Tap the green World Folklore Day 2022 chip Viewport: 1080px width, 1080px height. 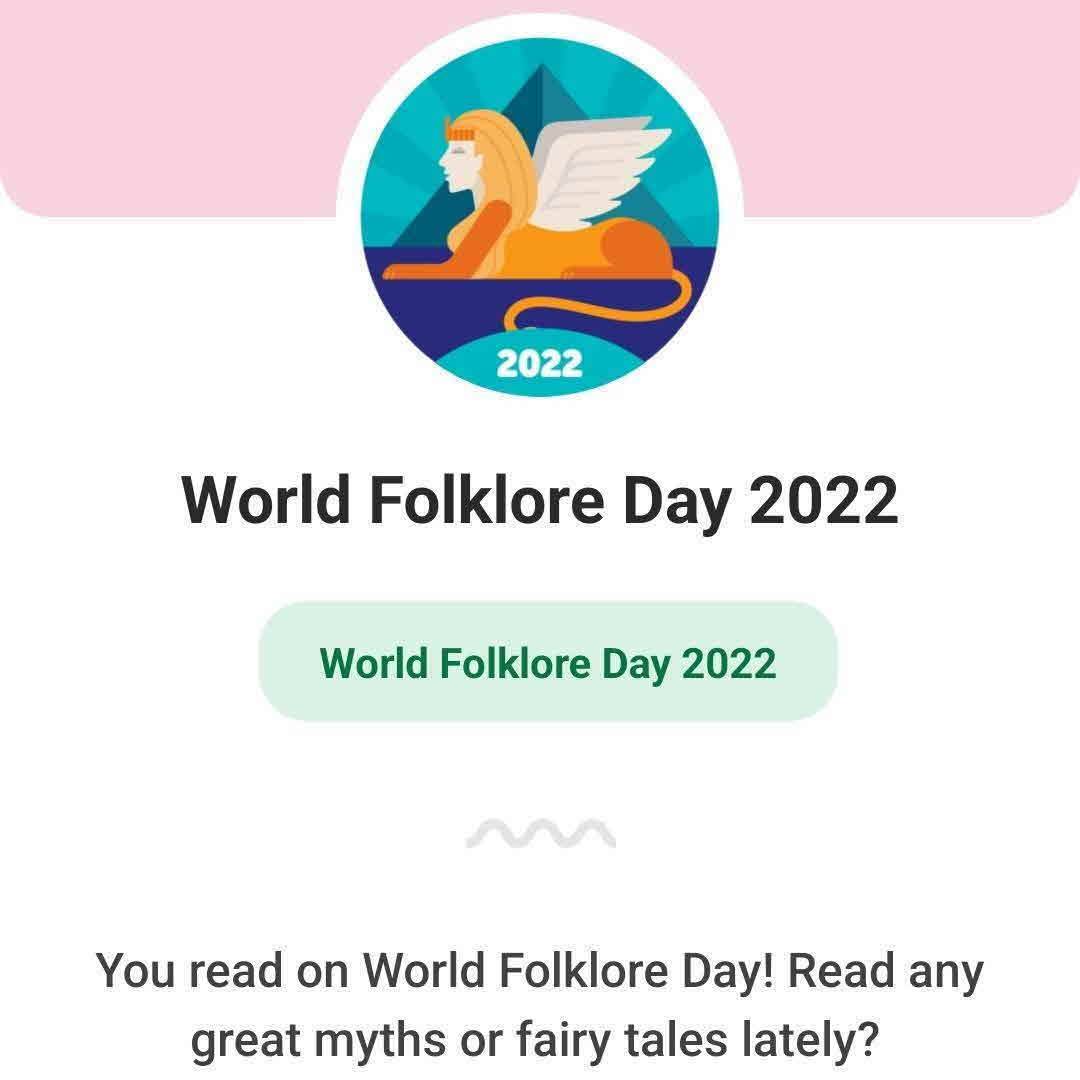(x=548, y=662)
